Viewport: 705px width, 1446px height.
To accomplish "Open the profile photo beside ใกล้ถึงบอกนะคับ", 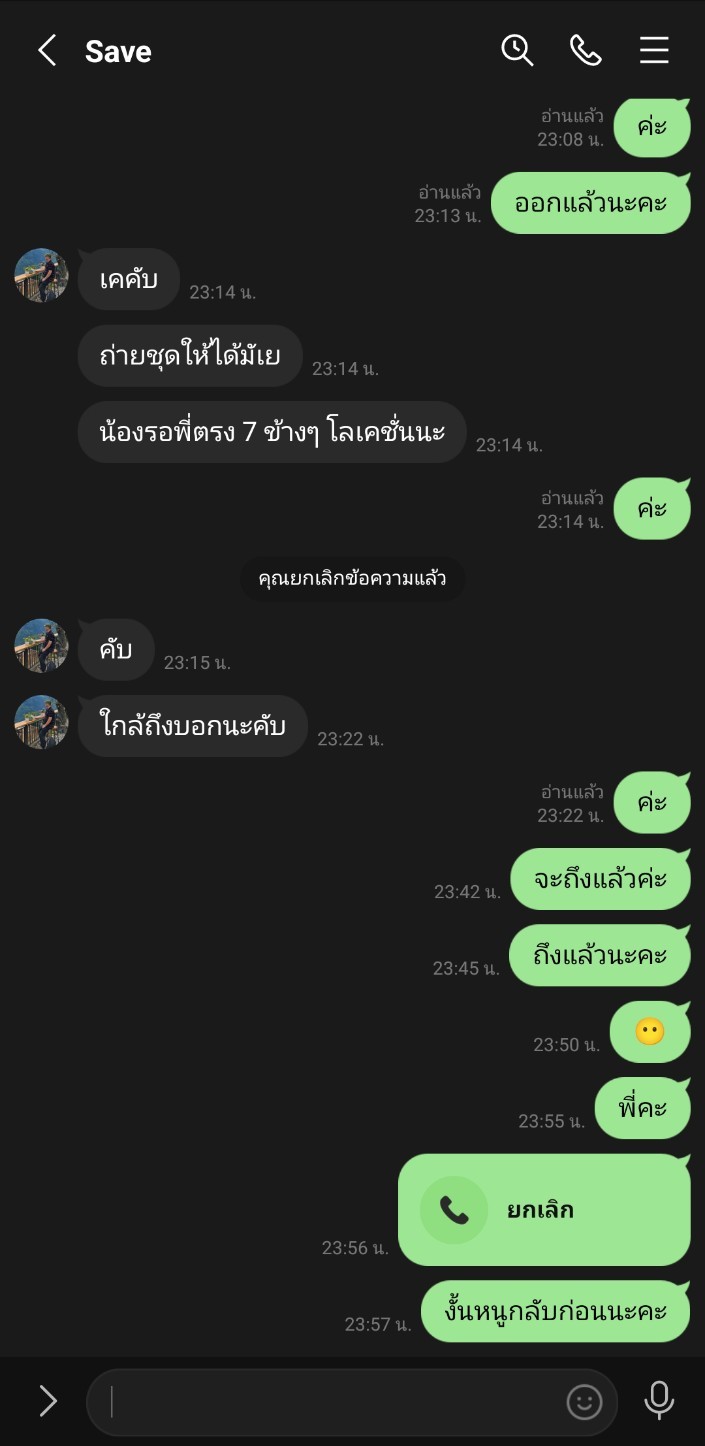I will (x=41, y=722).
